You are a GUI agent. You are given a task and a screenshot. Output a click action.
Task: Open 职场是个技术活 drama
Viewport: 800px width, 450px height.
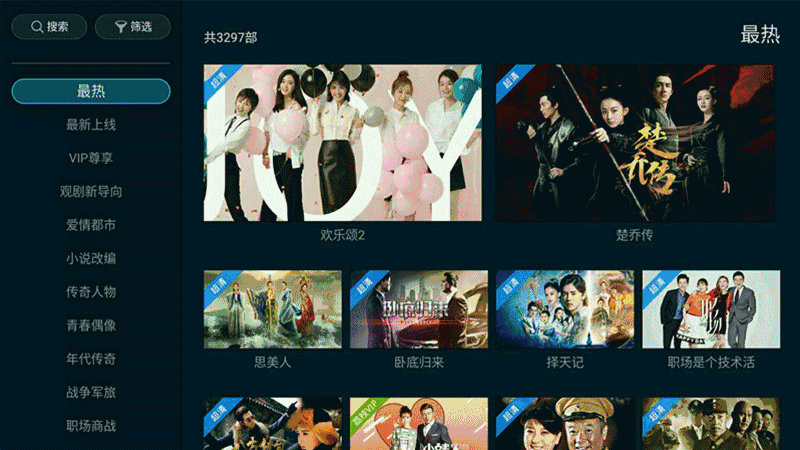click(x=710, y=310)
